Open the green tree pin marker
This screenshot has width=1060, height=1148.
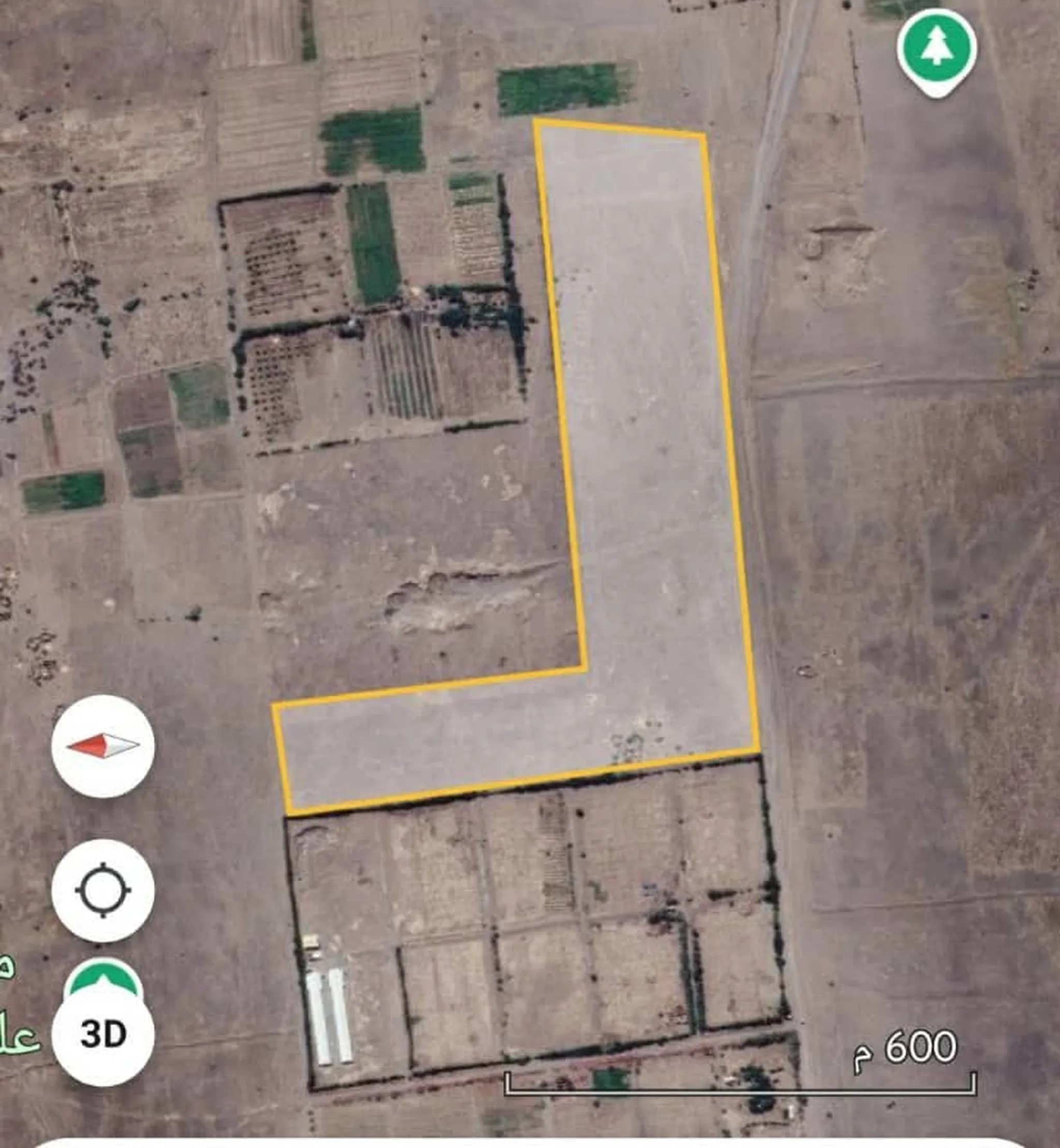[x=937, y=49]
